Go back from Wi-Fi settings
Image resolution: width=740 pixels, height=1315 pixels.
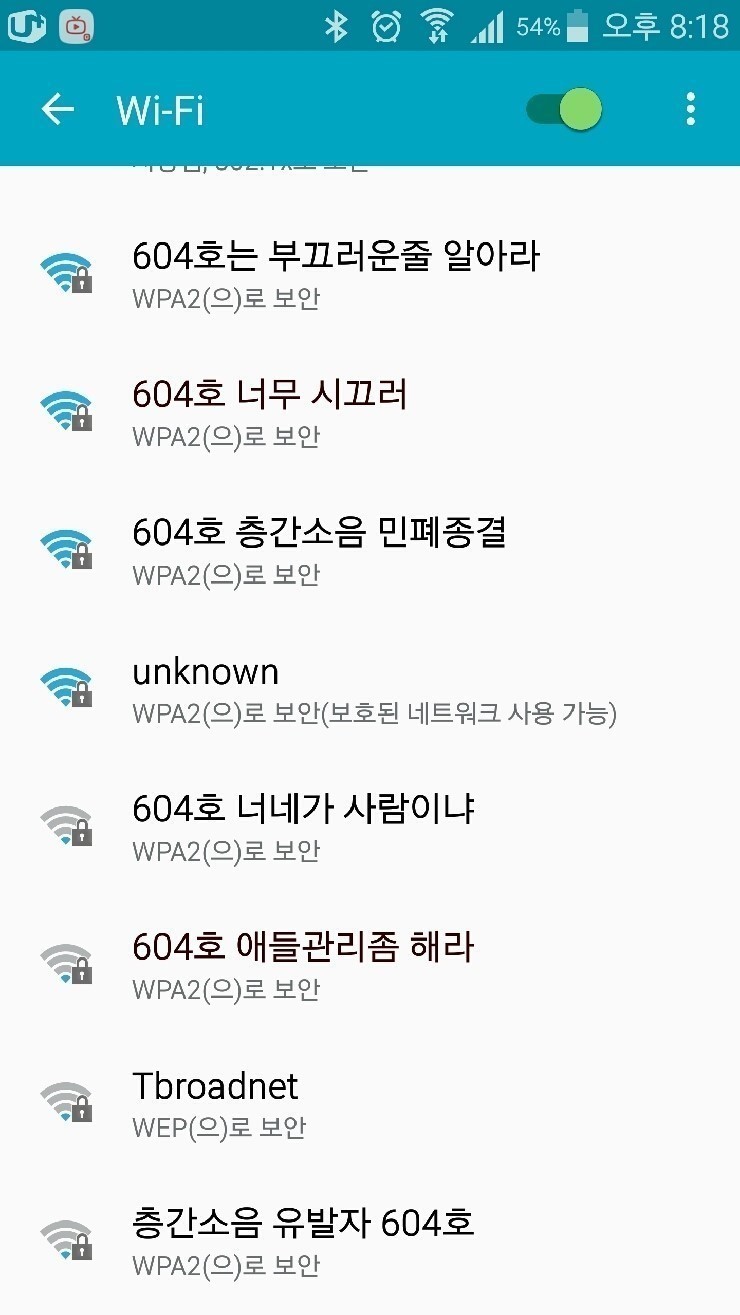(x=58, y=109)
